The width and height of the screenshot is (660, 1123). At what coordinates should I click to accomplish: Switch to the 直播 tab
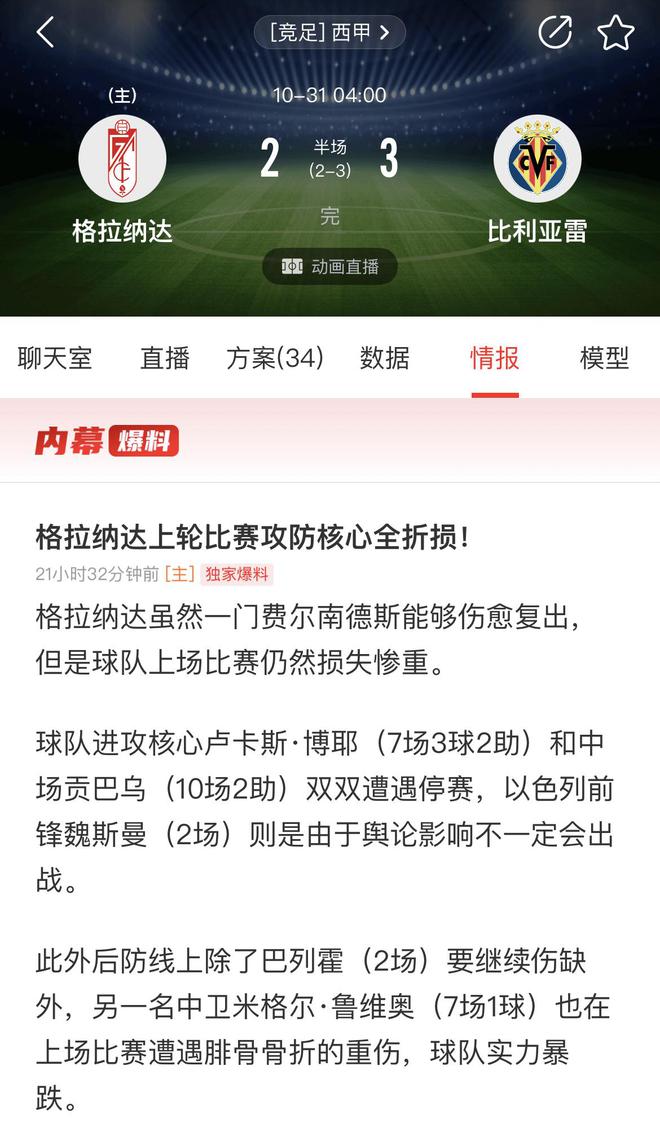pyautogui.click(x=165, y=357)
